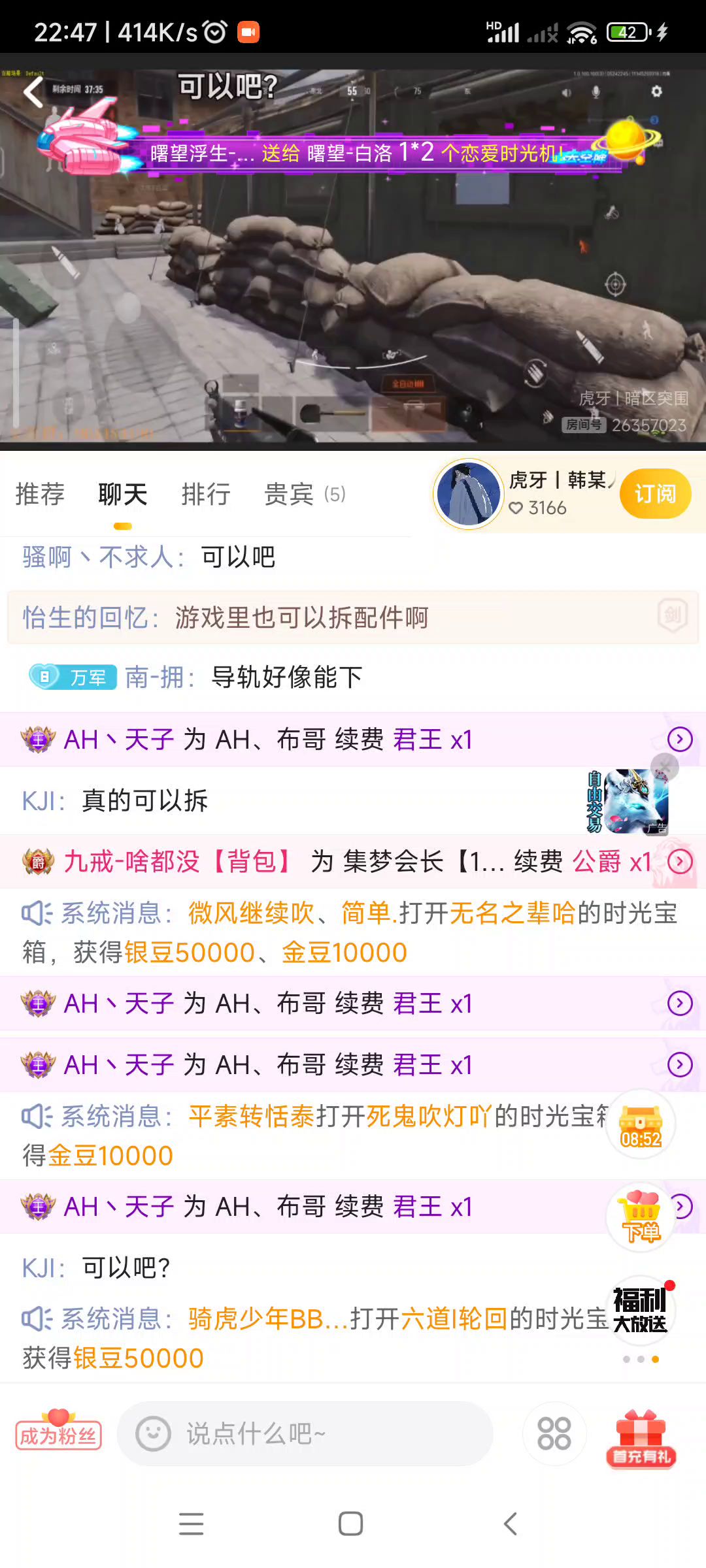Image resolution: width=706 pixels, height=1568 pixels.
Task: Subscribe with the 订阅 button
Action: pyautogui.click(x=655, y=494)
